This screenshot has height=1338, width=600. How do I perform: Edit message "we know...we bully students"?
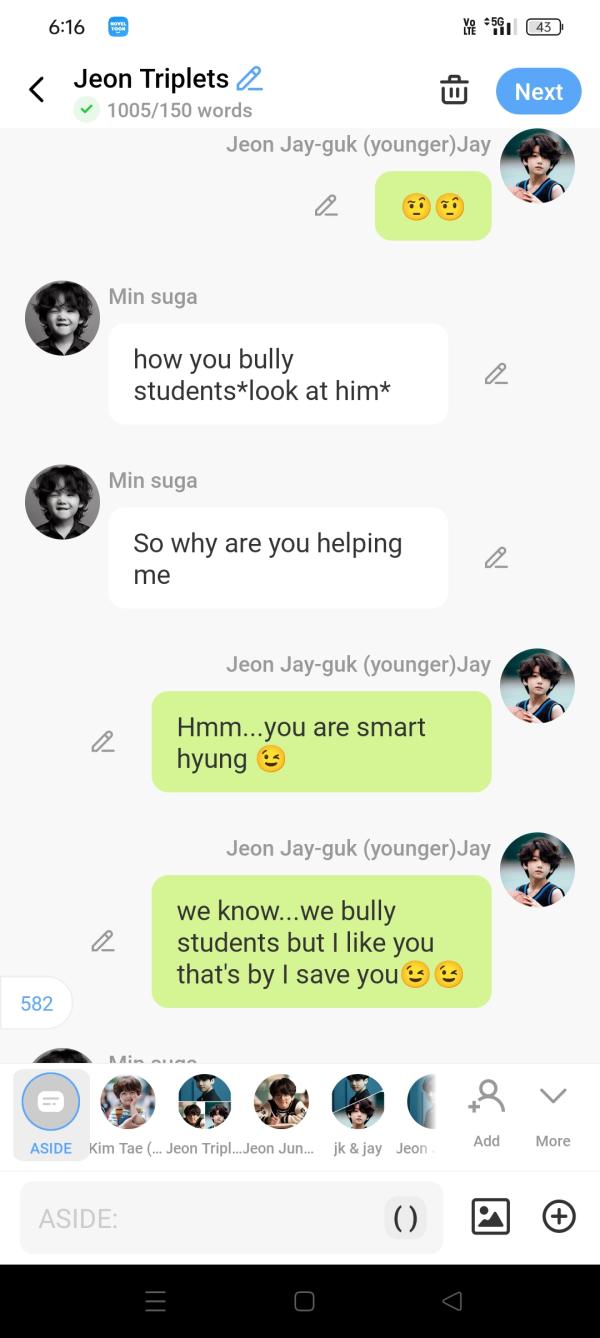tap(103, 941)
